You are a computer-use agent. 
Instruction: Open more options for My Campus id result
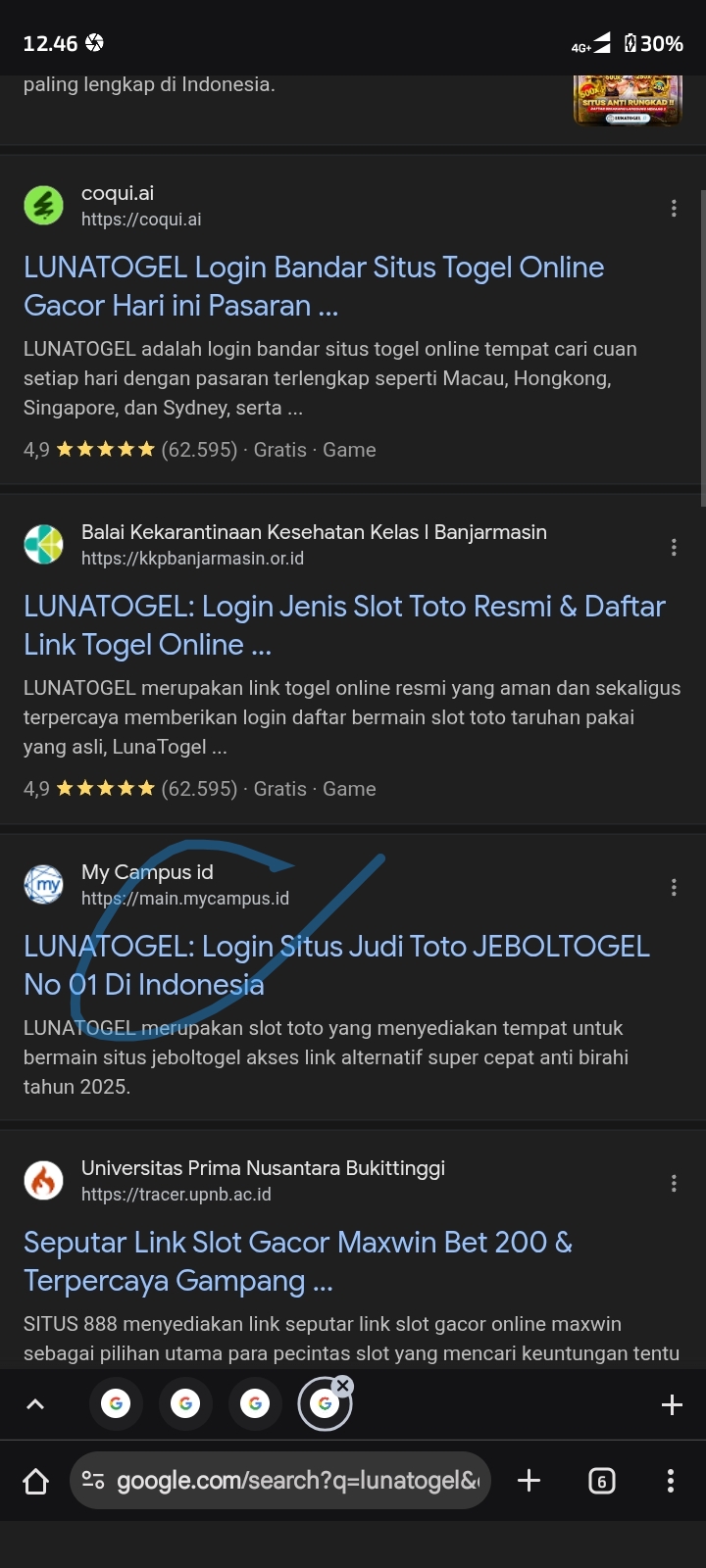674,887
